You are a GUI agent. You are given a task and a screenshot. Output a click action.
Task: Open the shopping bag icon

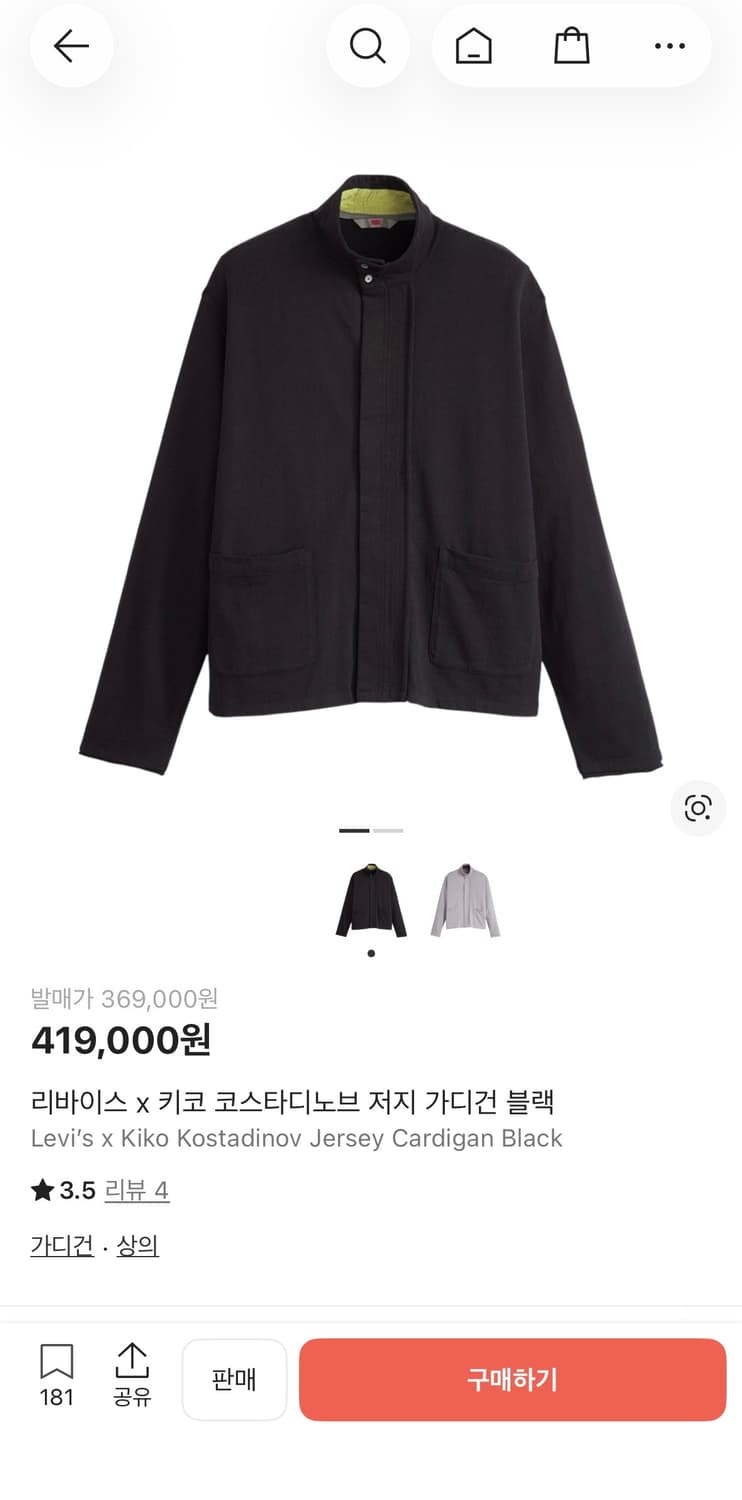[x=571, y=45]
